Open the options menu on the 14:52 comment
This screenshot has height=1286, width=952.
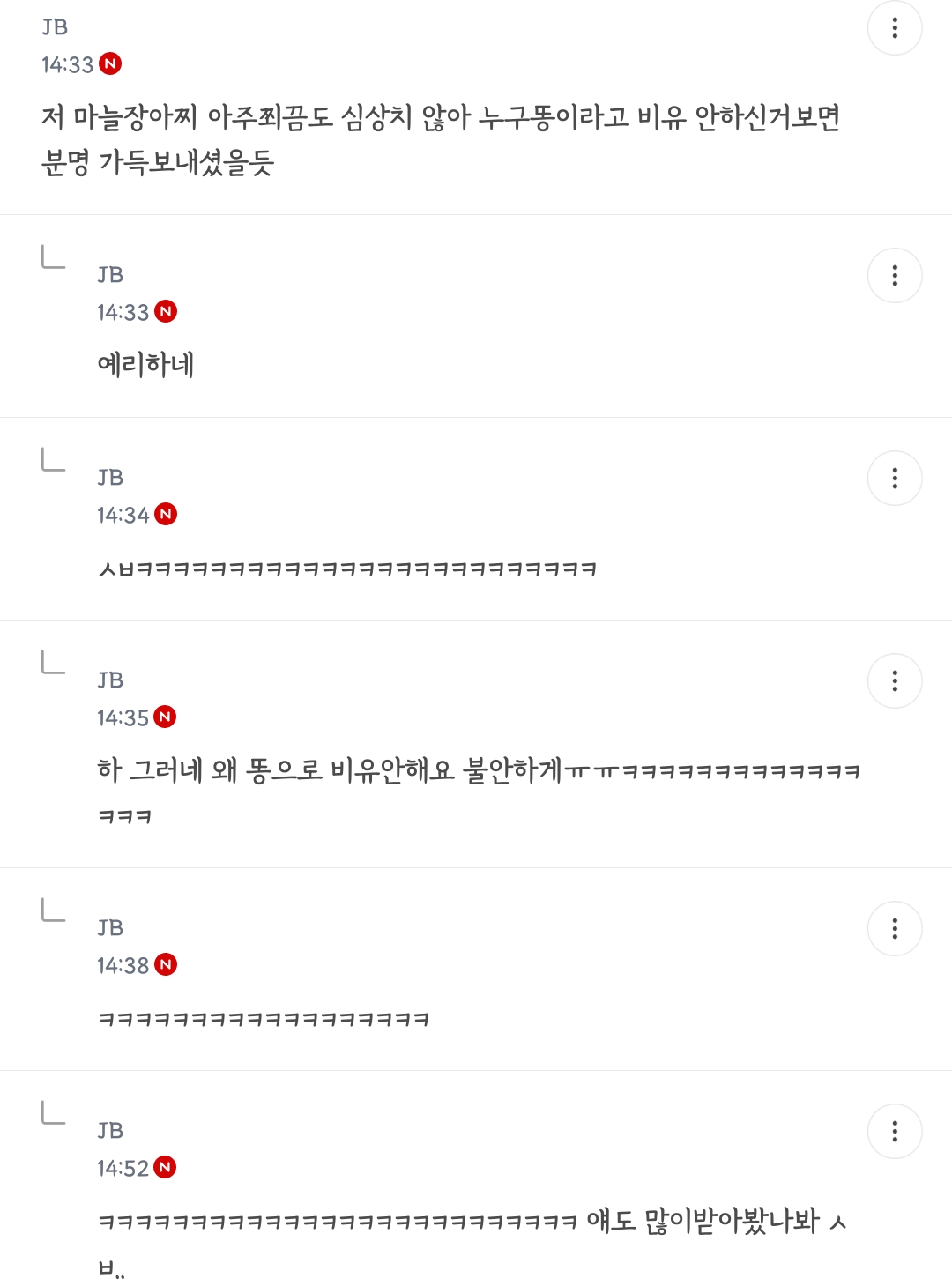tap(895, 1131)
